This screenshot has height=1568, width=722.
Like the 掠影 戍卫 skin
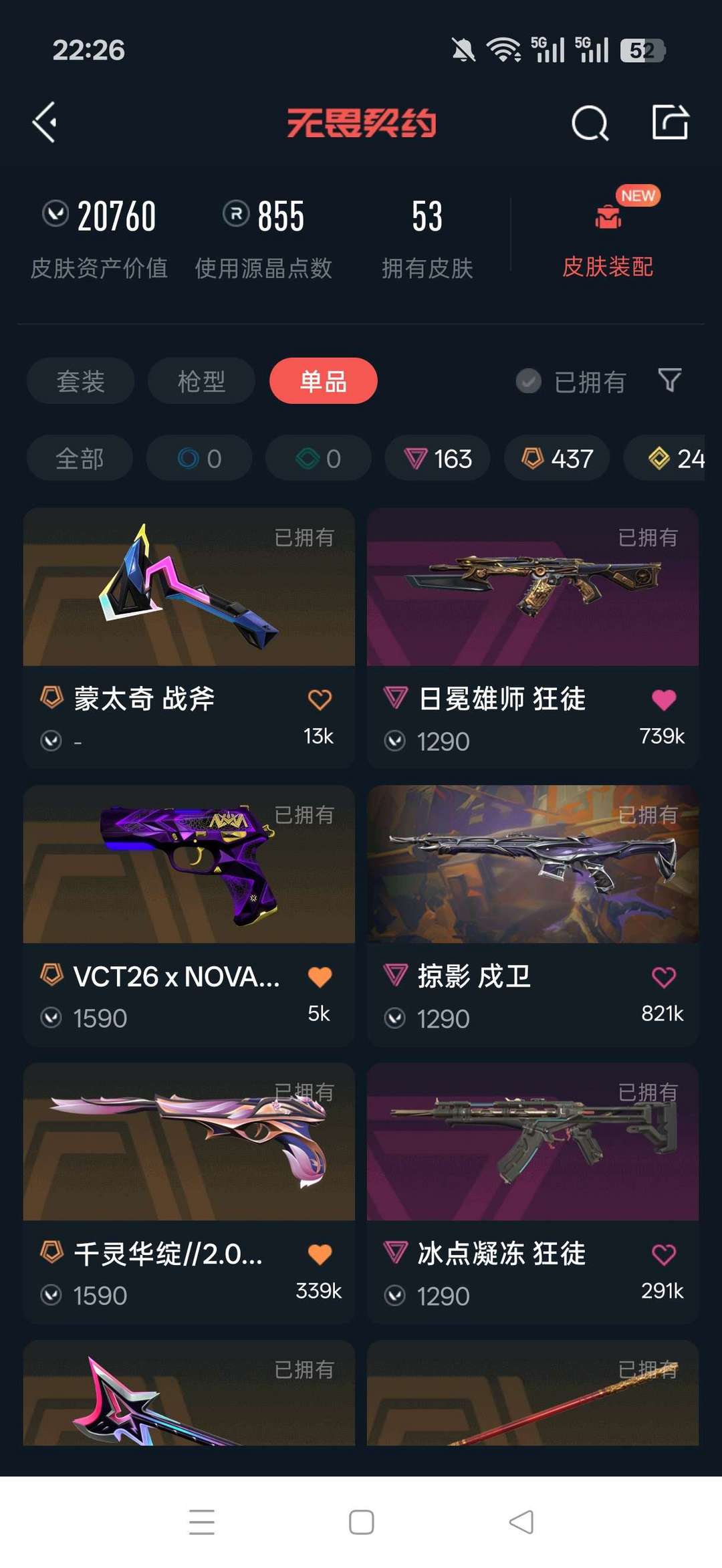(663, 977)
